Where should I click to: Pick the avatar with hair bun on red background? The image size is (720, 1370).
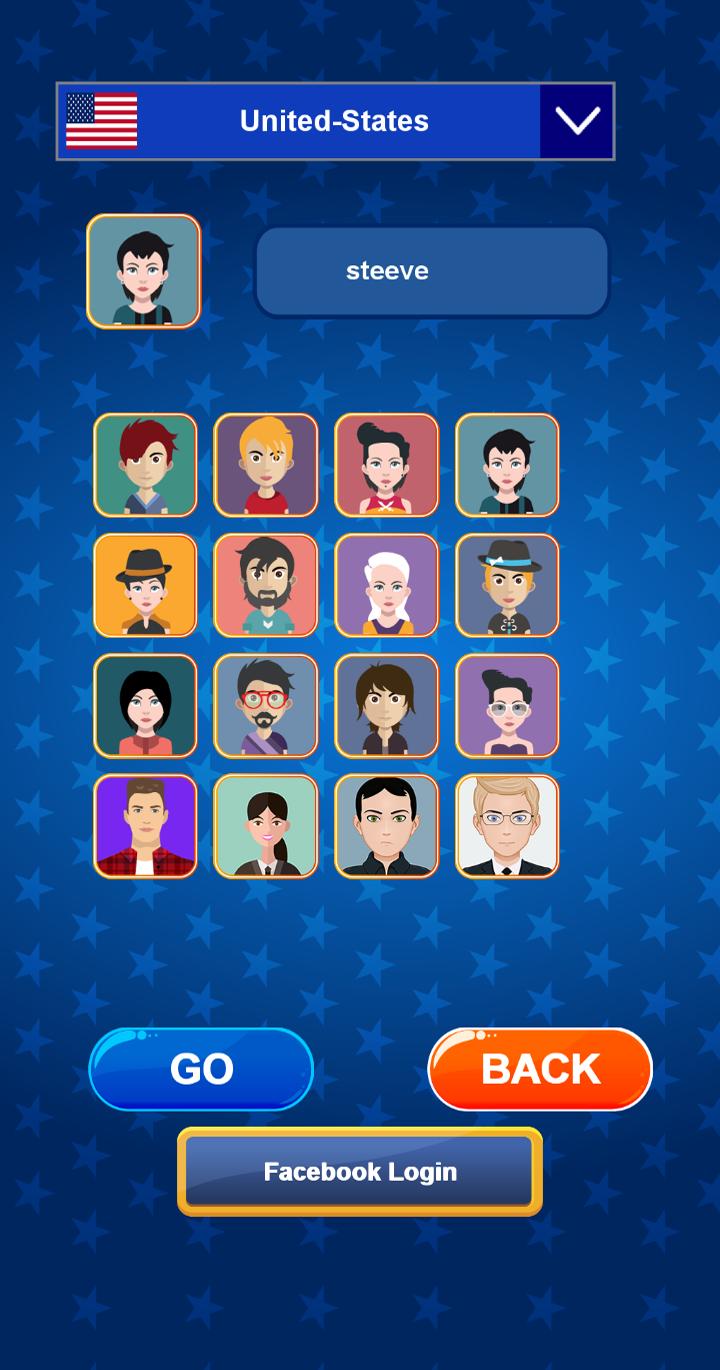pos(387,465)
